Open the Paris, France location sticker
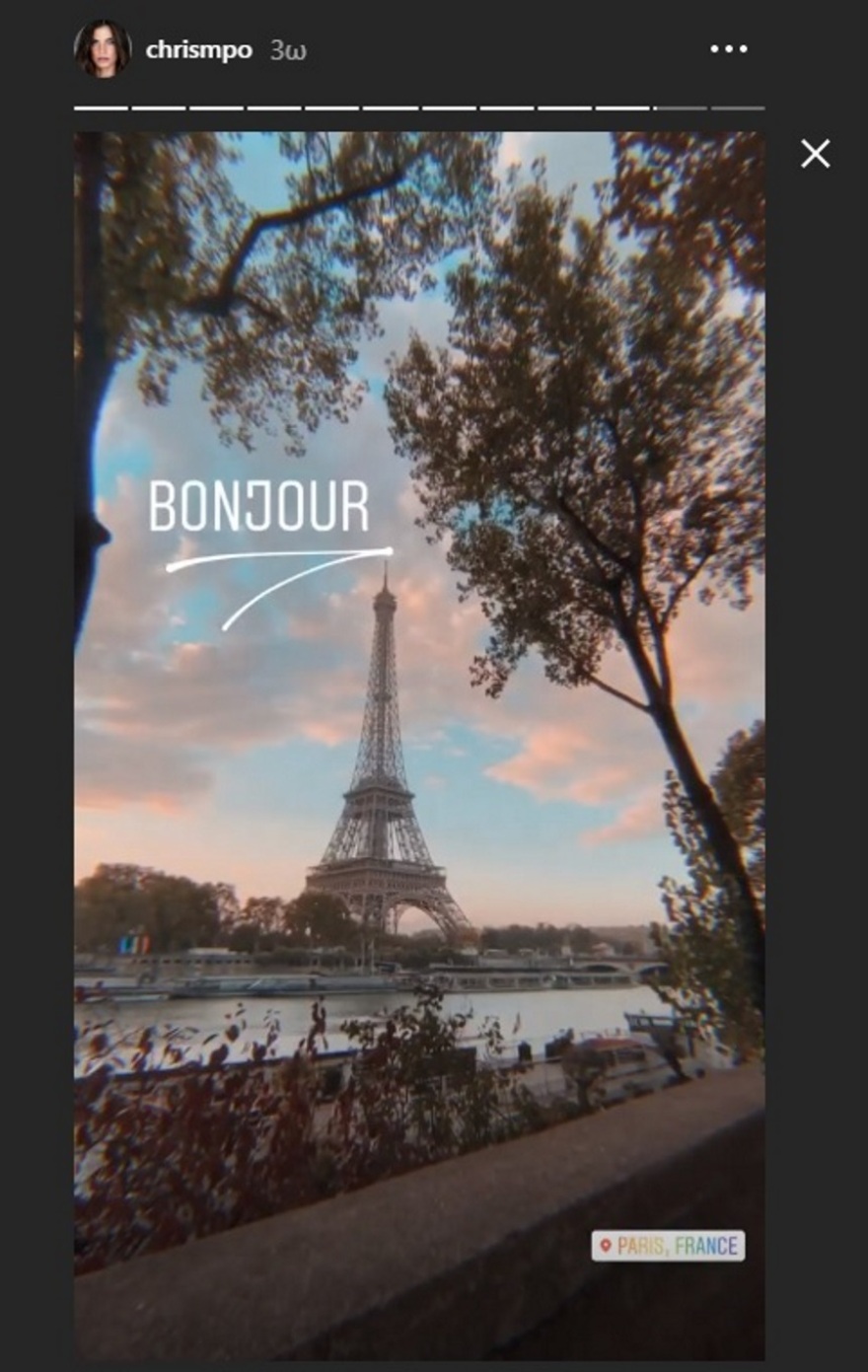 (668, 1246)
